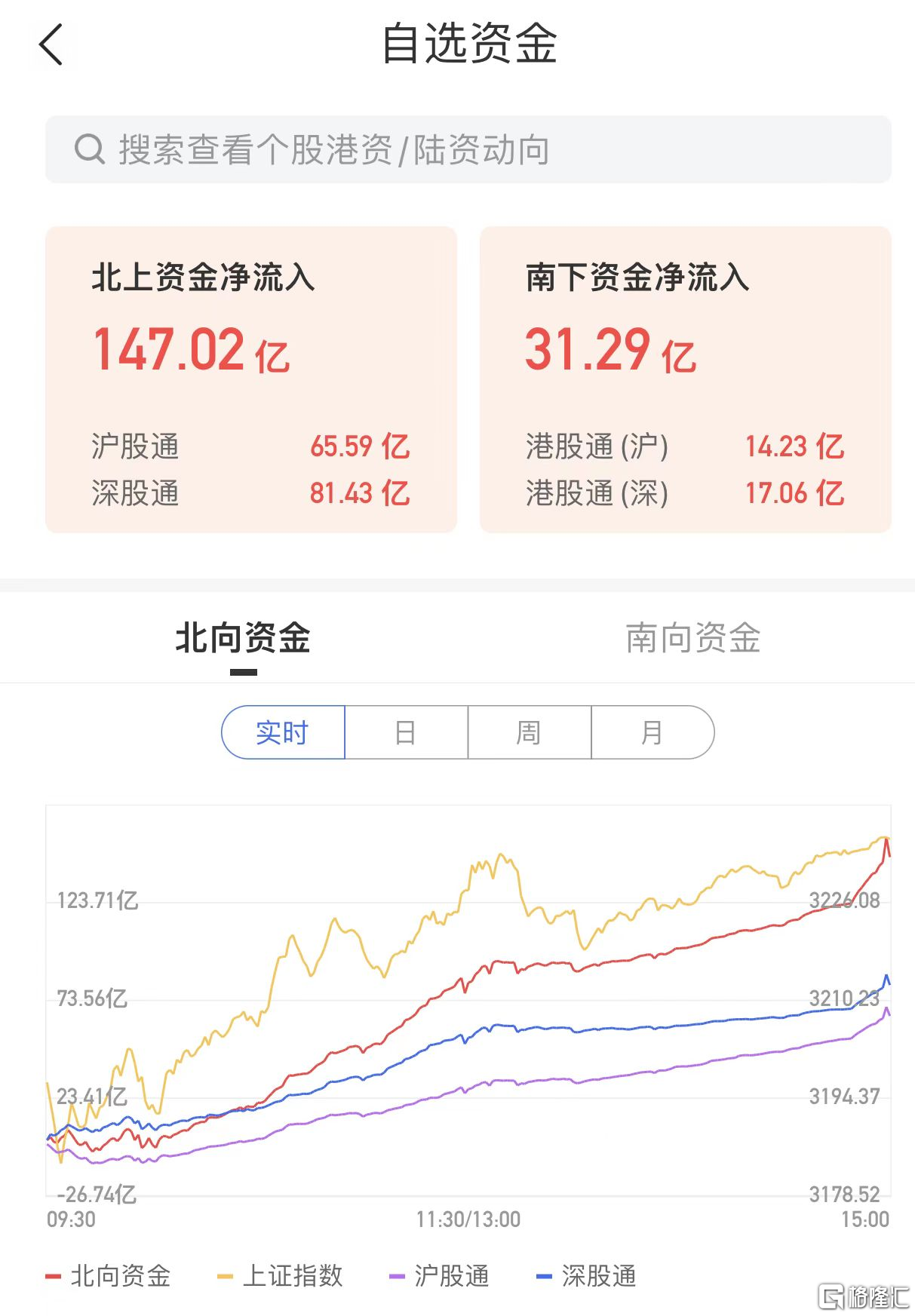Image resolution: width=915 pixels, height=1316 pixels.
Task: Select the 周 chart period
Action: point(529,732)
